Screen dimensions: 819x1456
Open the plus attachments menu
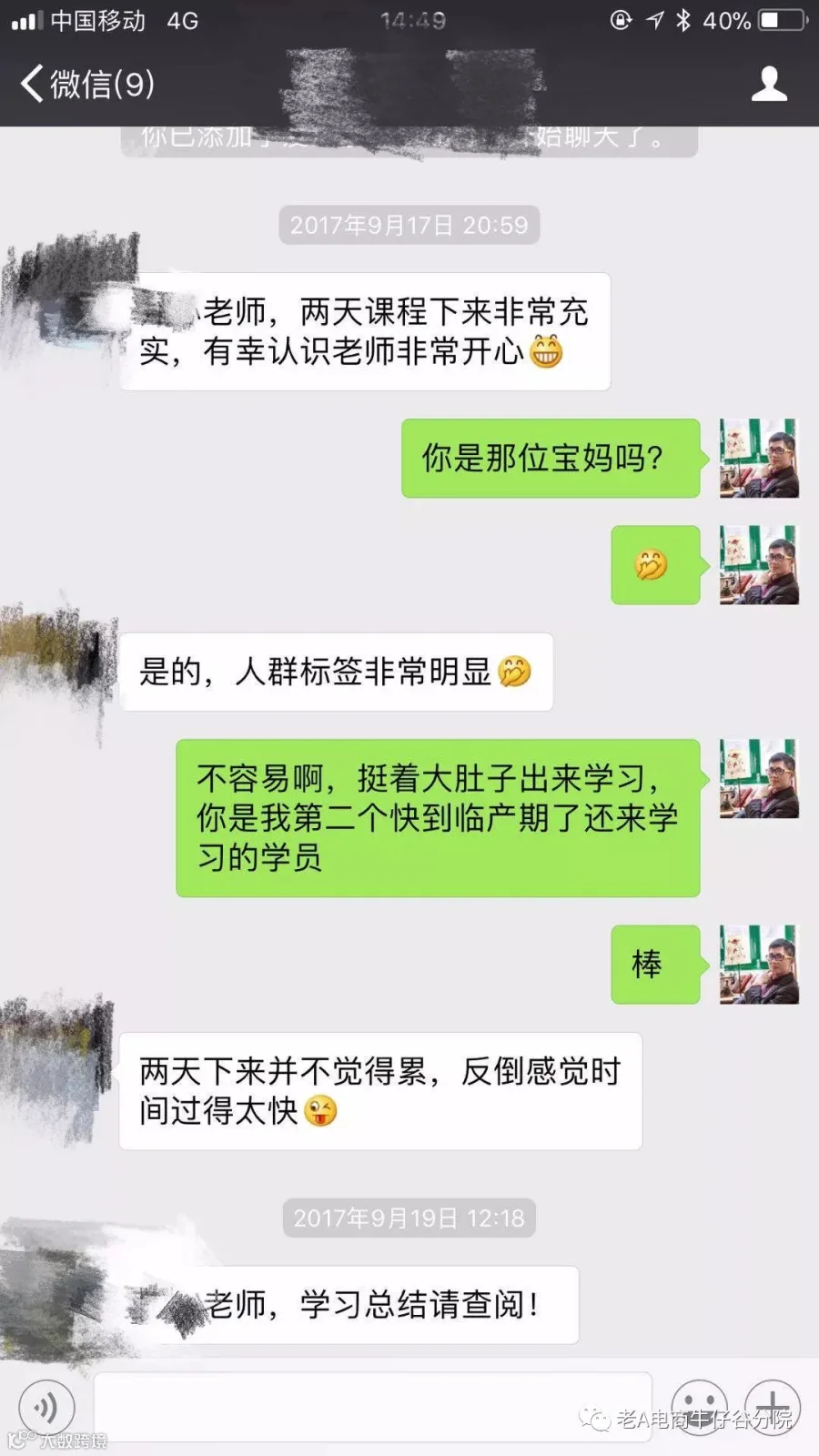pos(773,1408)
